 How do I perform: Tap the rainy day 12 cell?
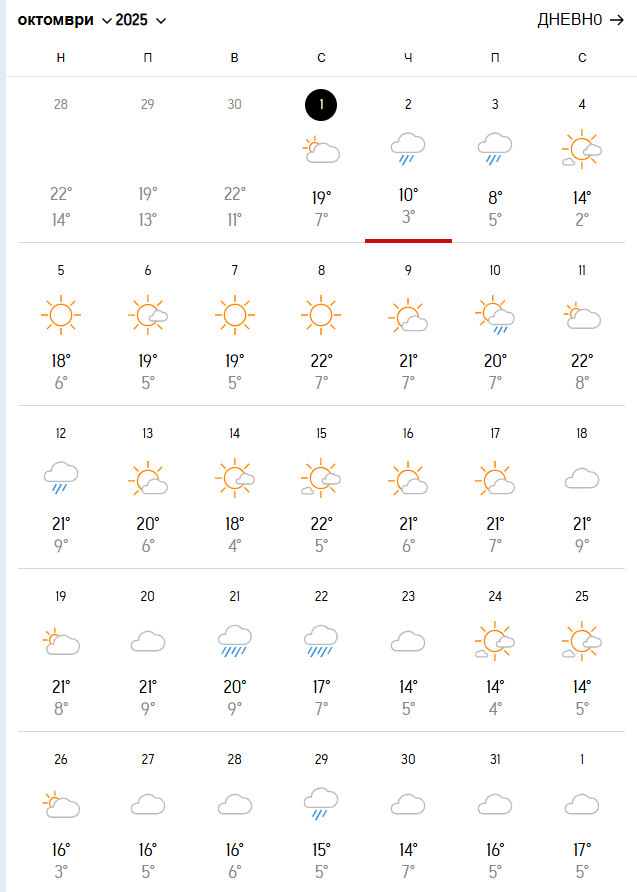point(61,488)
